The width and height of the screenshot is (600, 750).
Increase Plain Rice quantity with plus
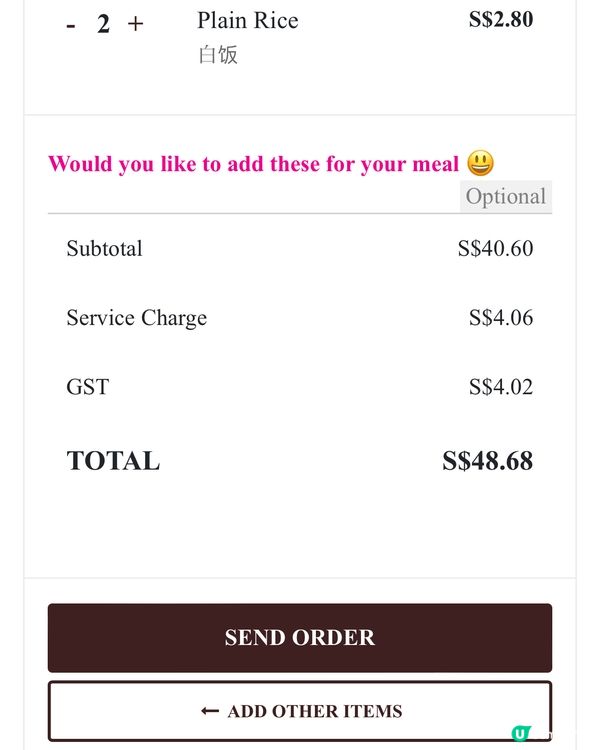pyautogui.click(x=135, y=23)
